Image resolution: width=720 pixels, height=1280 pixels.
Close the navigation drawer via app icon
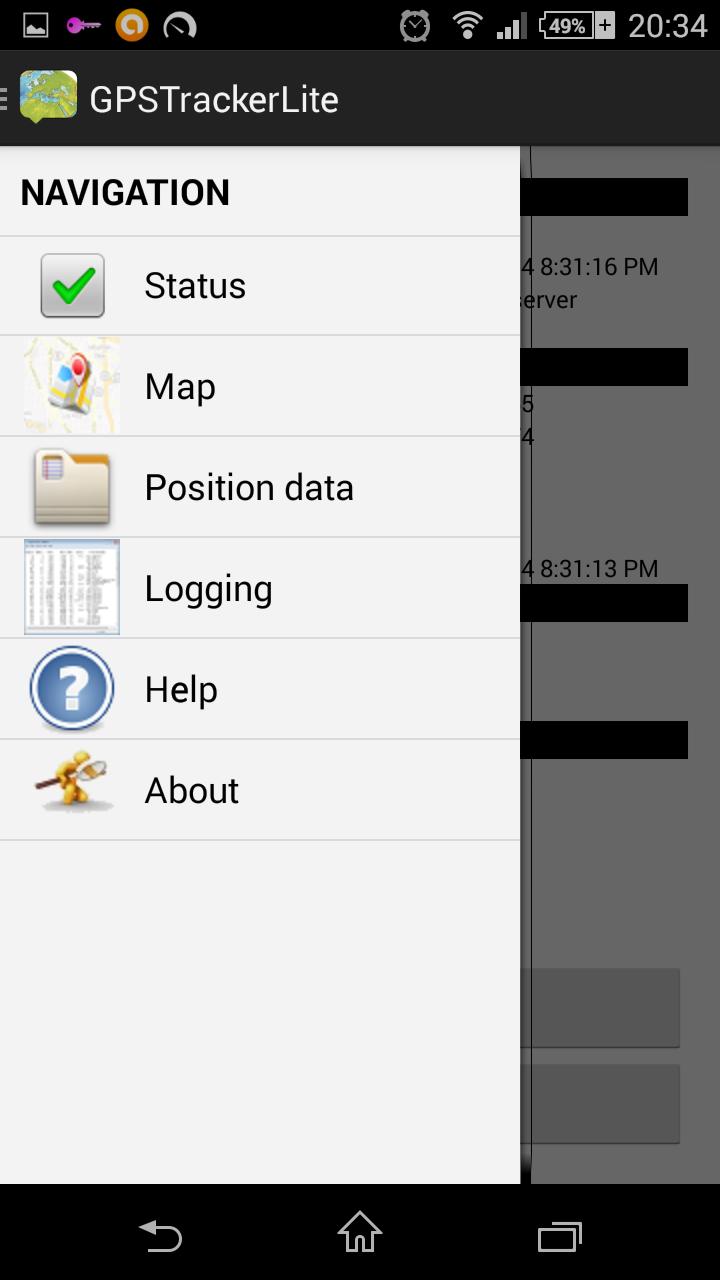point(47,98)
